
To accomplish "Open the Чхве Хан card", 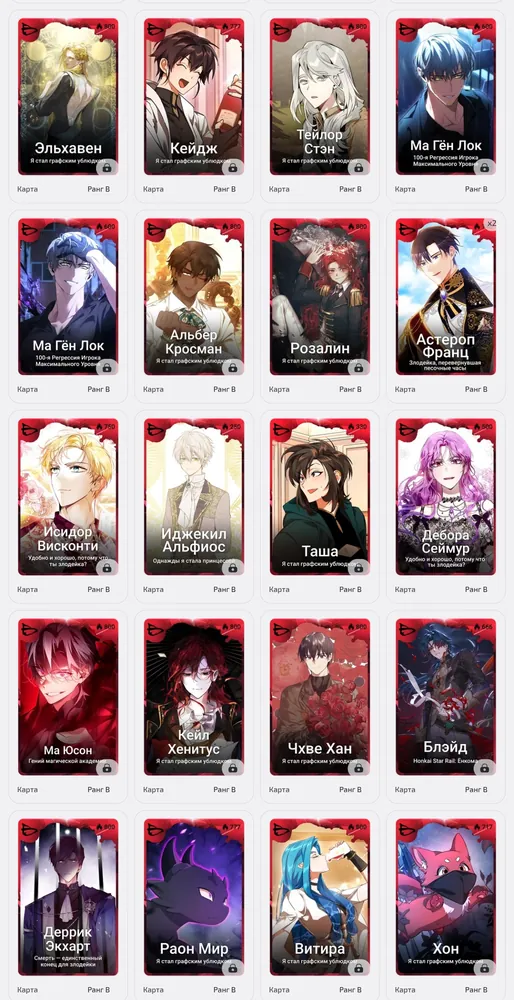I will pos(319,697).
